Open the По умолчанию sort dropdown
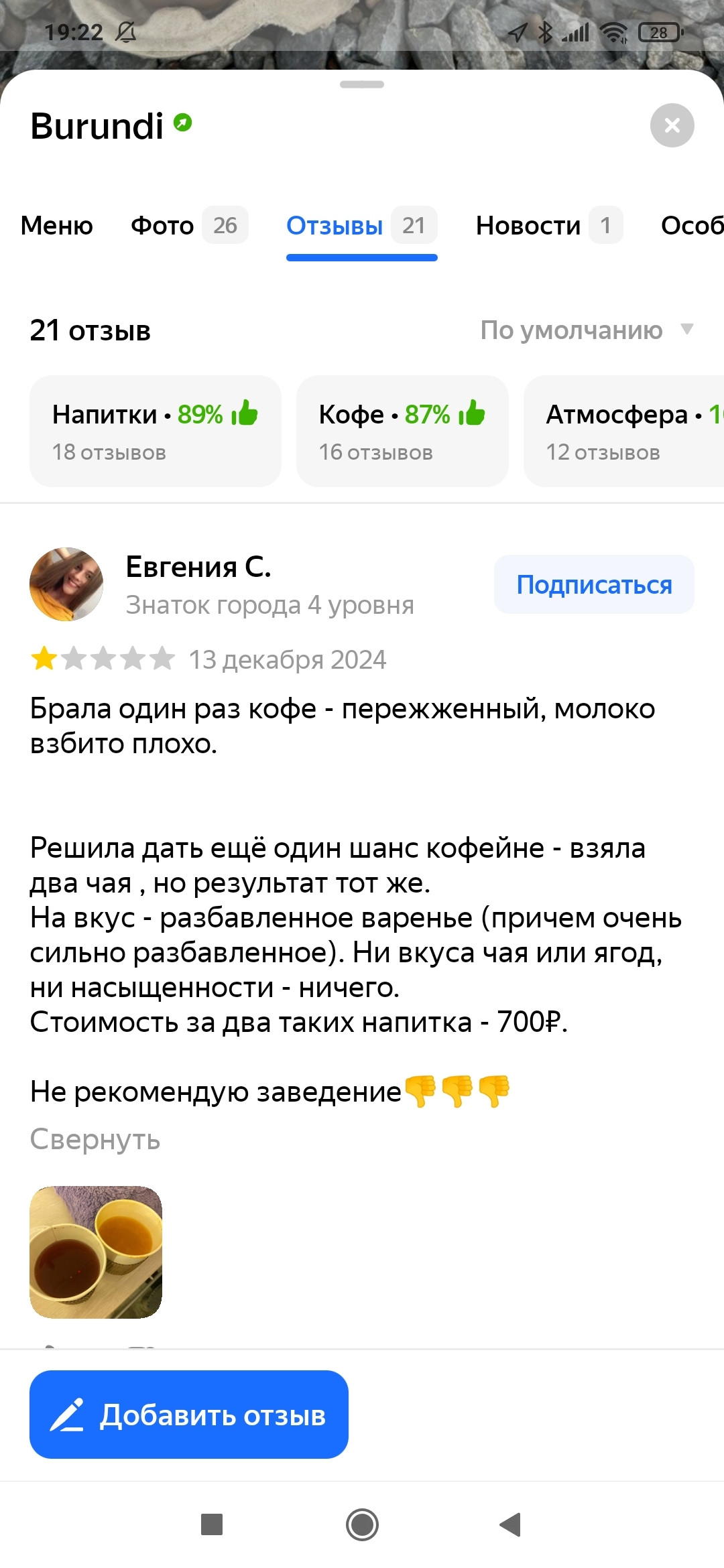Screen dimensions: 724x1568 587,330
